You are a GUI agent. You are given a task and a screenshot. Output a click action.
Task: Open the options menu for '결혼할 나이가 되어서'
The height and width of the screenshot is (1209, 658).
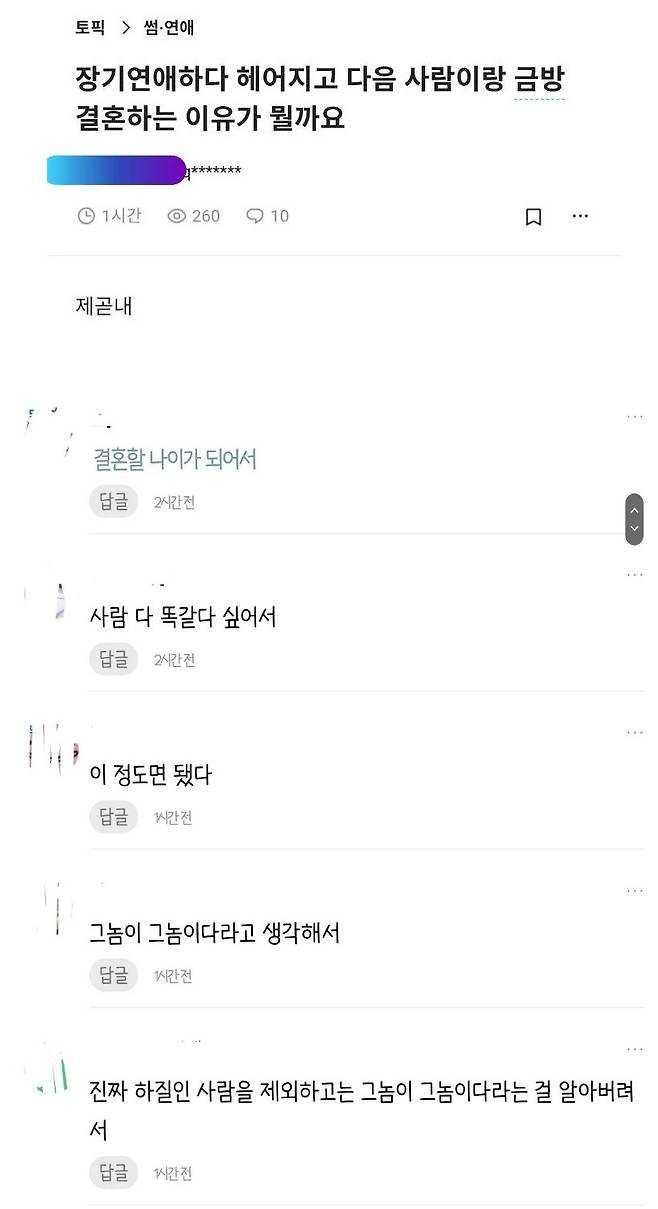point(634,417)
